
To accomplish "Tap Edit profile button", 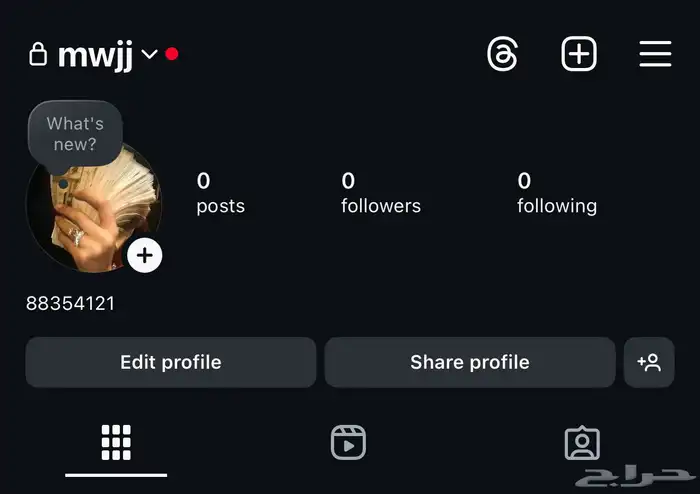I will click(171, 362).
